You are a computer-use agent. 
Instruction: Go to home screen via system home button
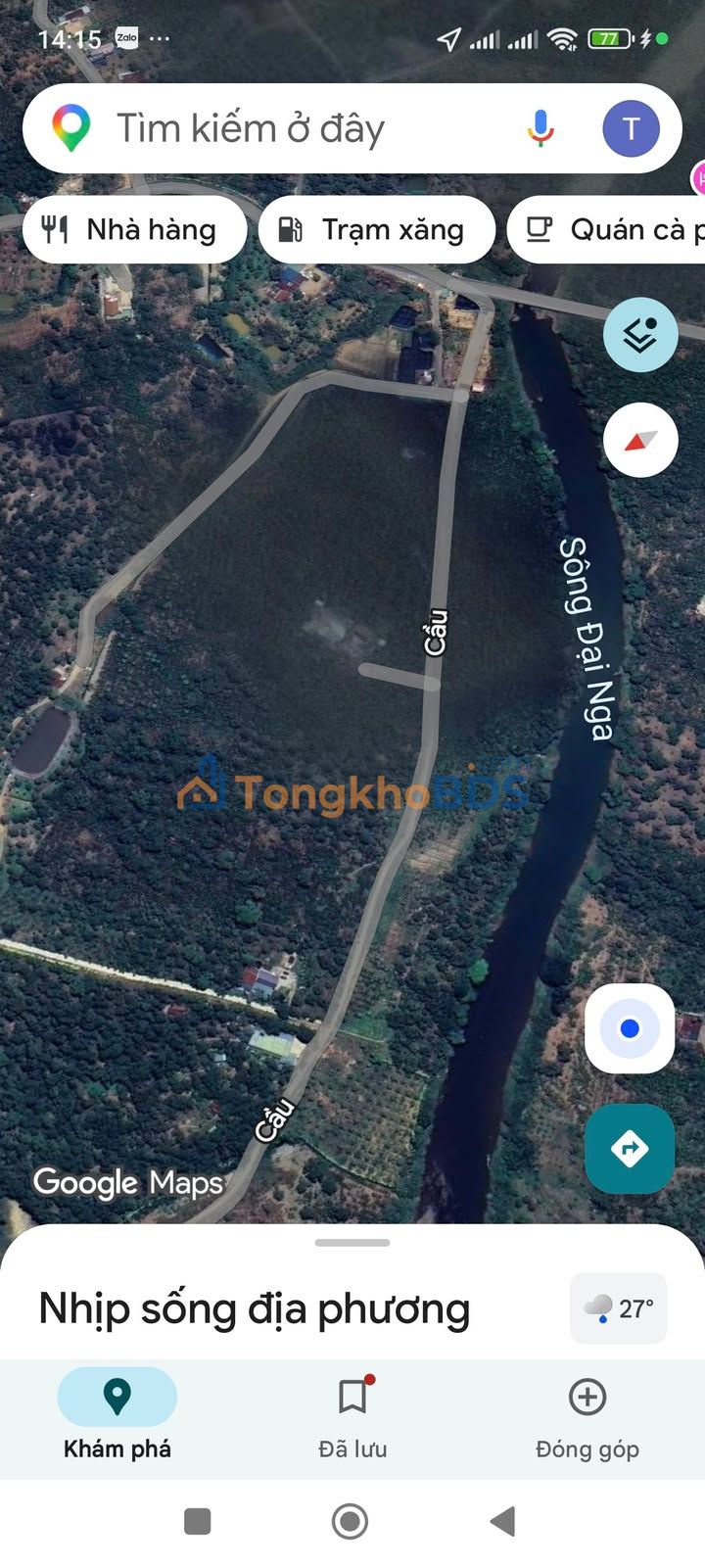click(x=351, y=1521)
